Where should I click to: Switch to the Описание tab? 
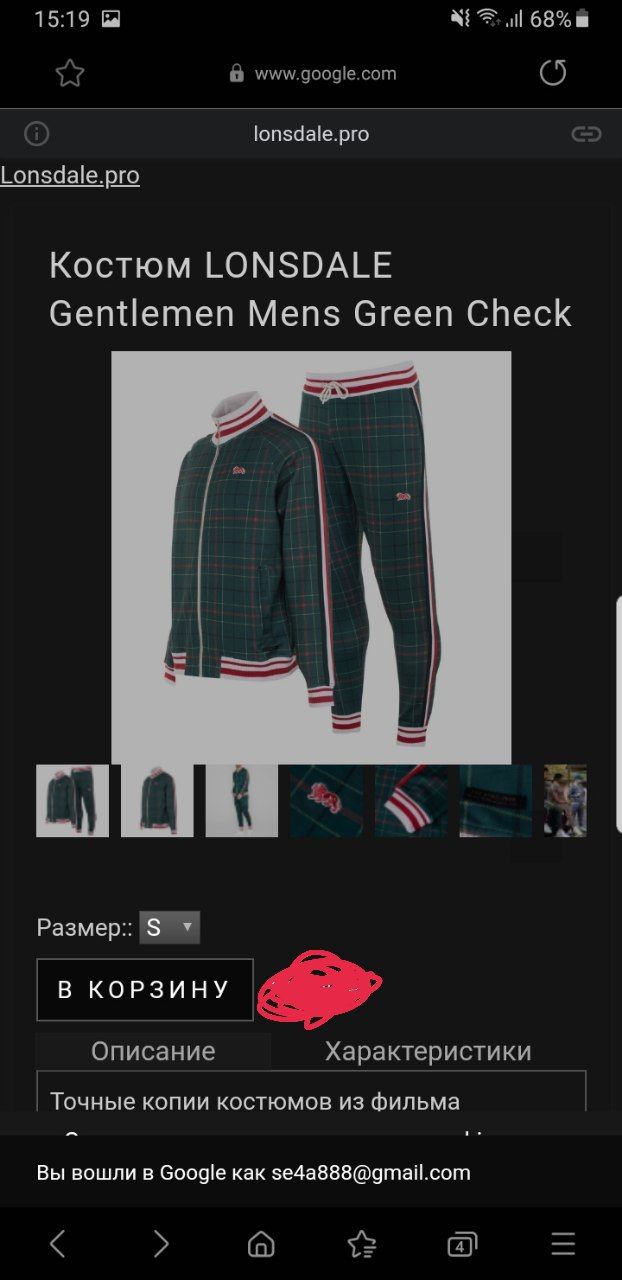[x=153, y=1051]
